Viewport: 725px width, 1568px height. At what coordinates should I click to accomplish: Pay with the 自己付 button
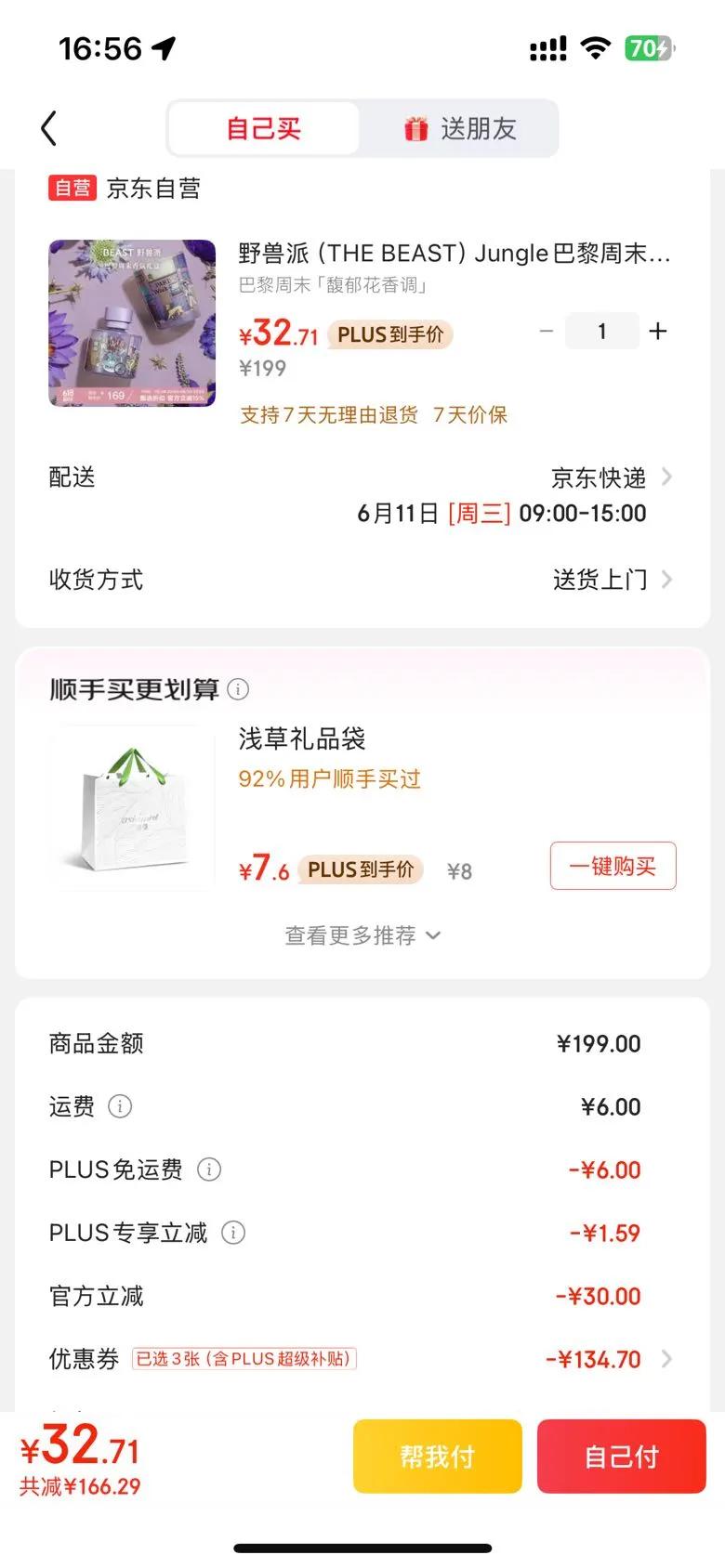(621, 1456)
